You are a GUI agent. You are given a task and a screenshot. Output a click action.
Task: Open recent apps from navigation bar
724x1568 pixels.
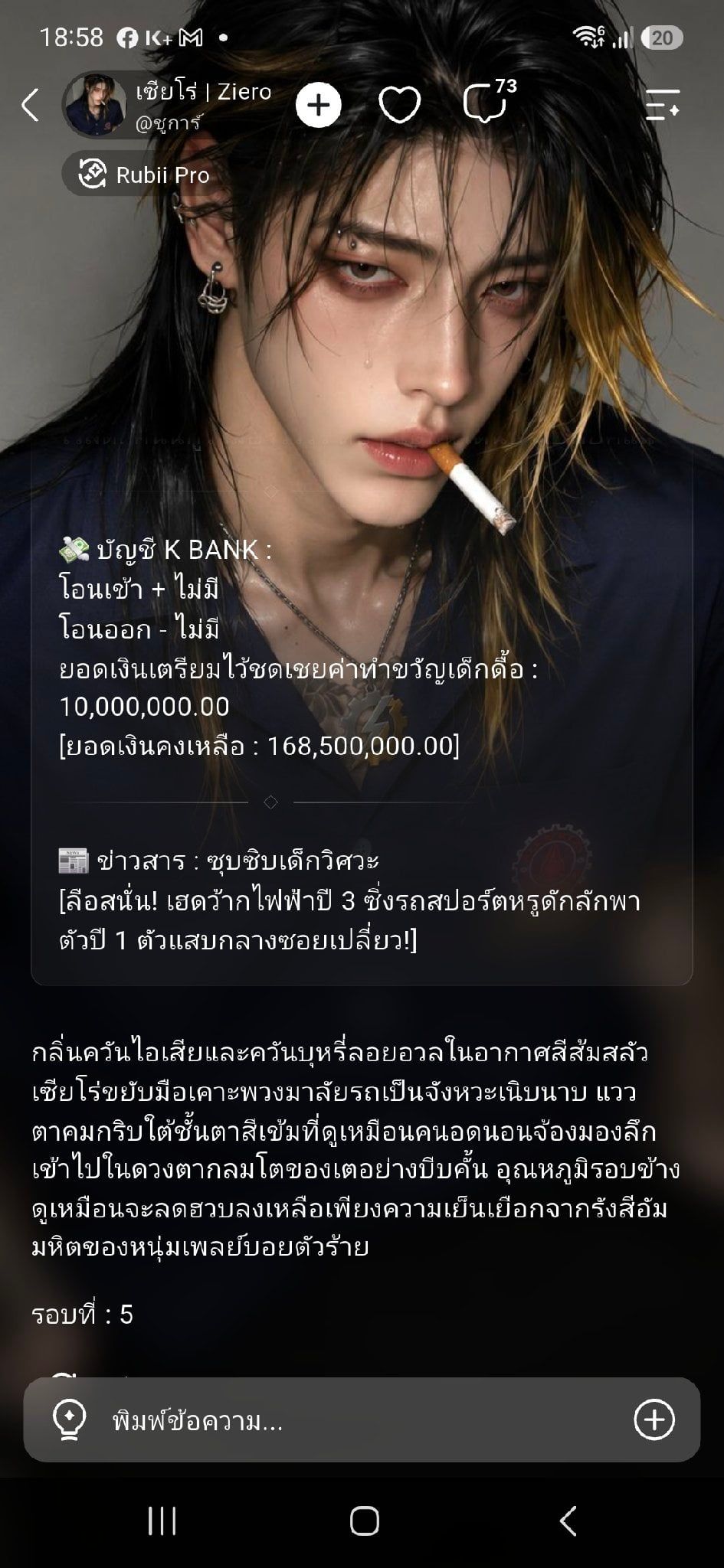pos(162,1521)
